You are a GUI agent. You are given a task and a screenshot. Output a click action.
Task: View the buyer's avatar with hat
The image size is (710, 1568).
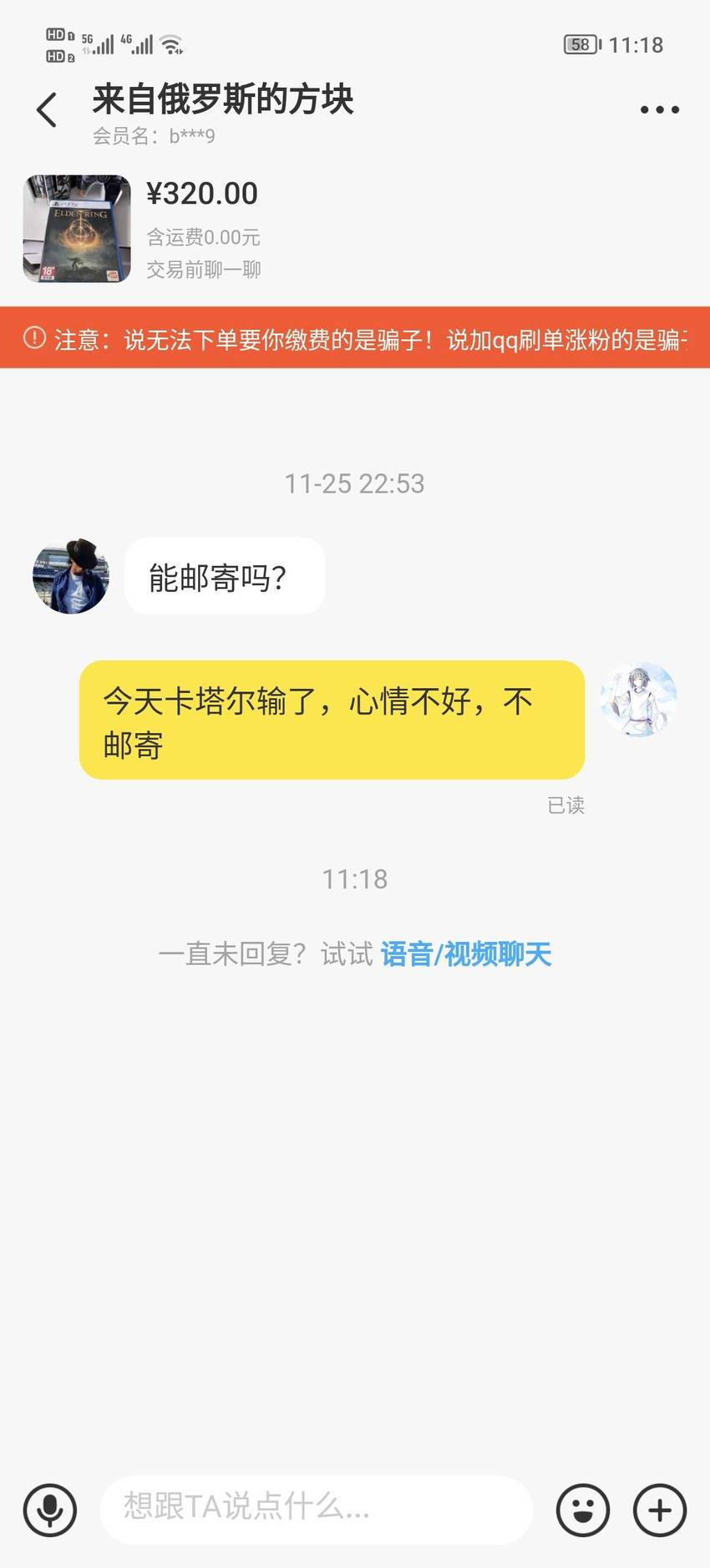pyautogui.click(x=71, y=576)
